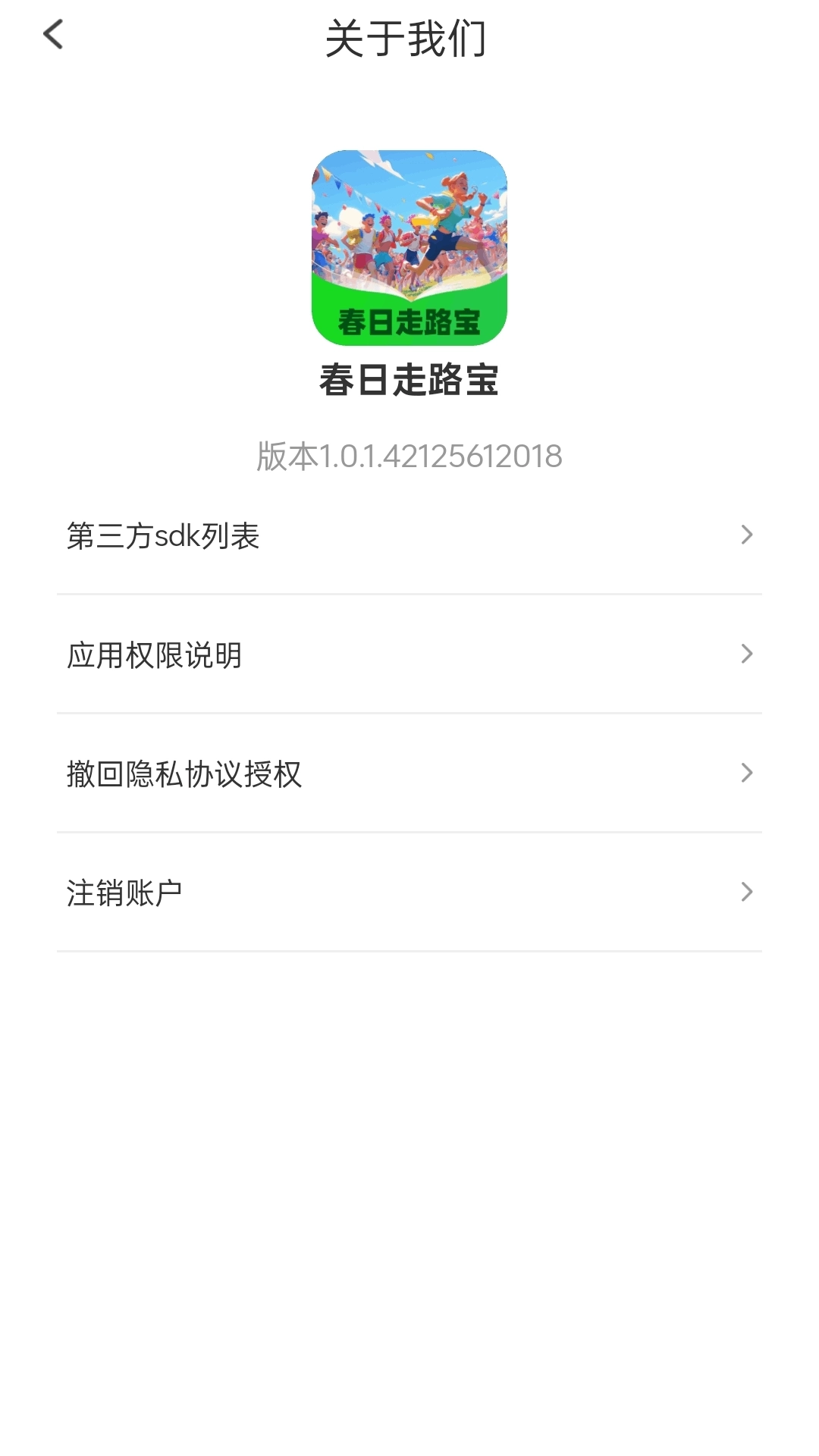
Task: Click the back arrow to exit About page
Action: tap(52, 36)
